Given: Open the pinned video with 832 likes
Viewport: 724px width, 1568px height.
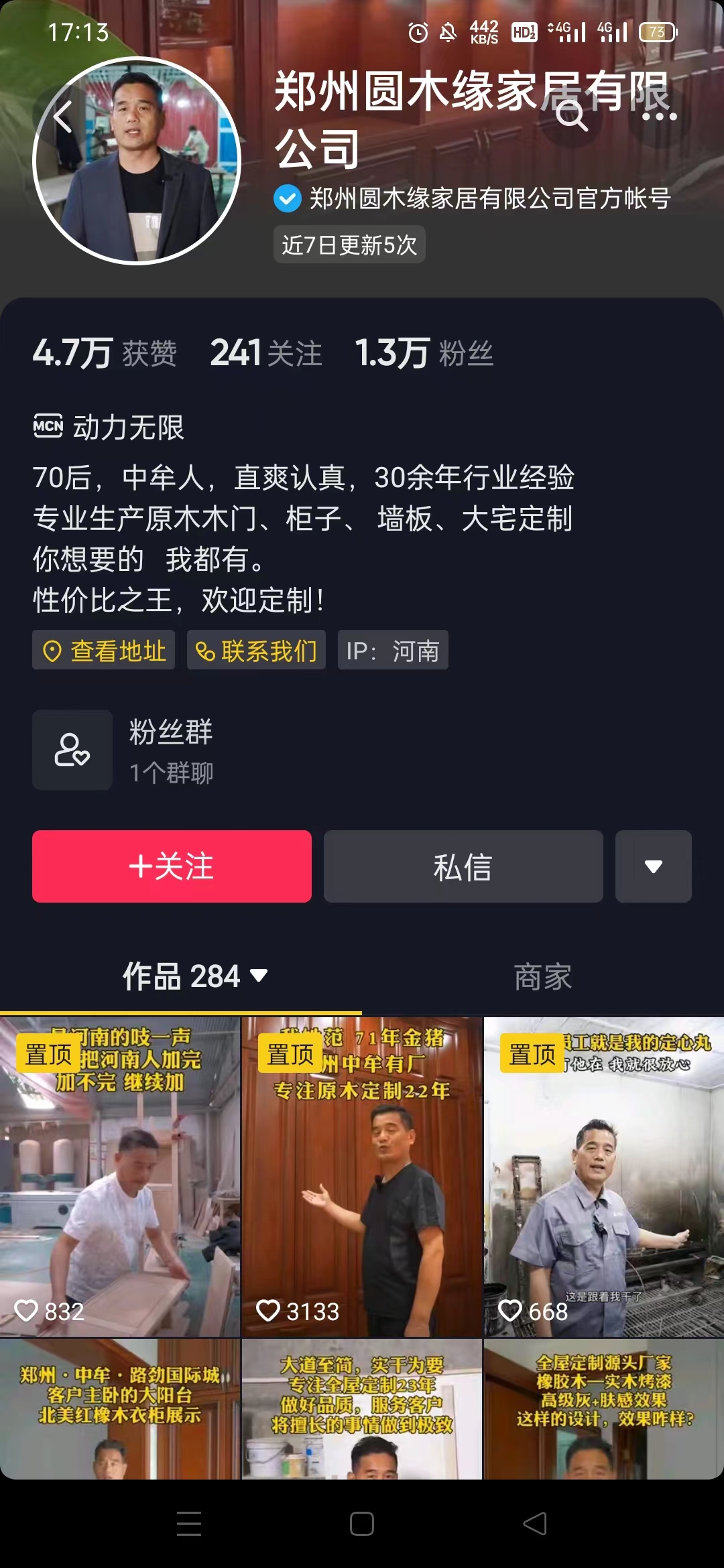Looking at the screenshot, I should 120,1176.
